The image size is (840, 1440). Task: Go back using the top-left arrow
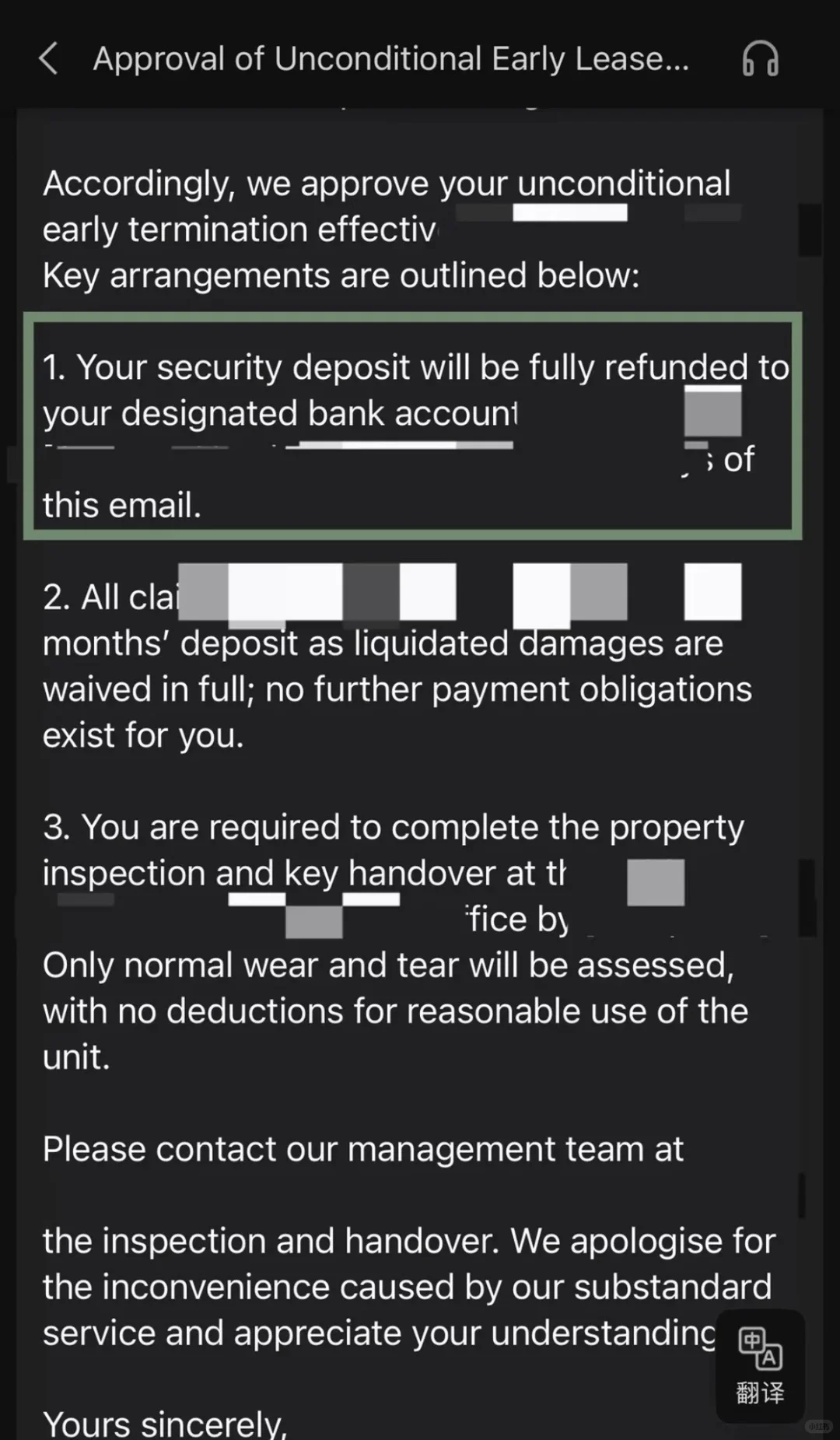click(x=48, y=58)
